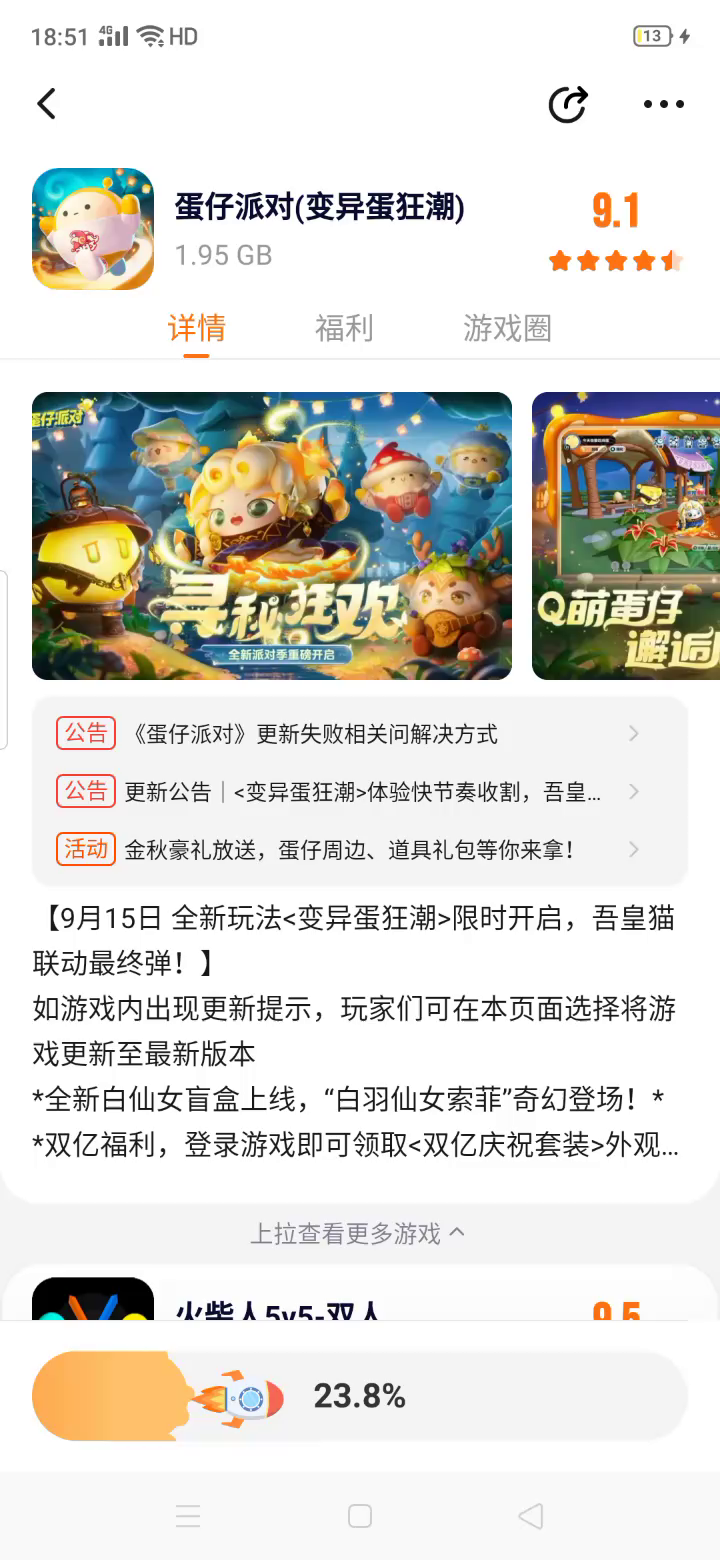Open the system recent apps menu
This screenshot has width=720, height=1560.
click(188, 1516)
